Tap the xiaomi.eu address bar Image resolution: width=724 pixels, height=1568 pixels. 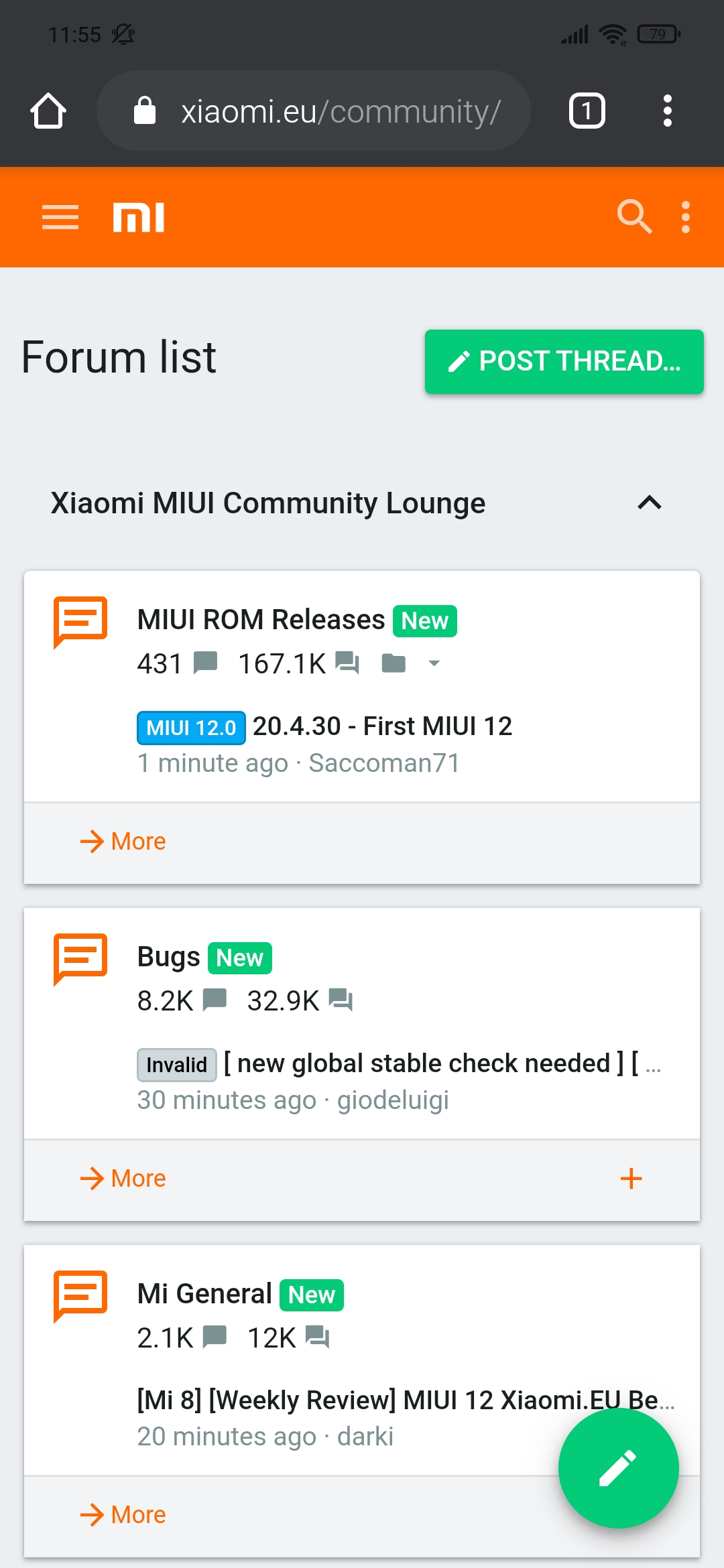[314, 111]
